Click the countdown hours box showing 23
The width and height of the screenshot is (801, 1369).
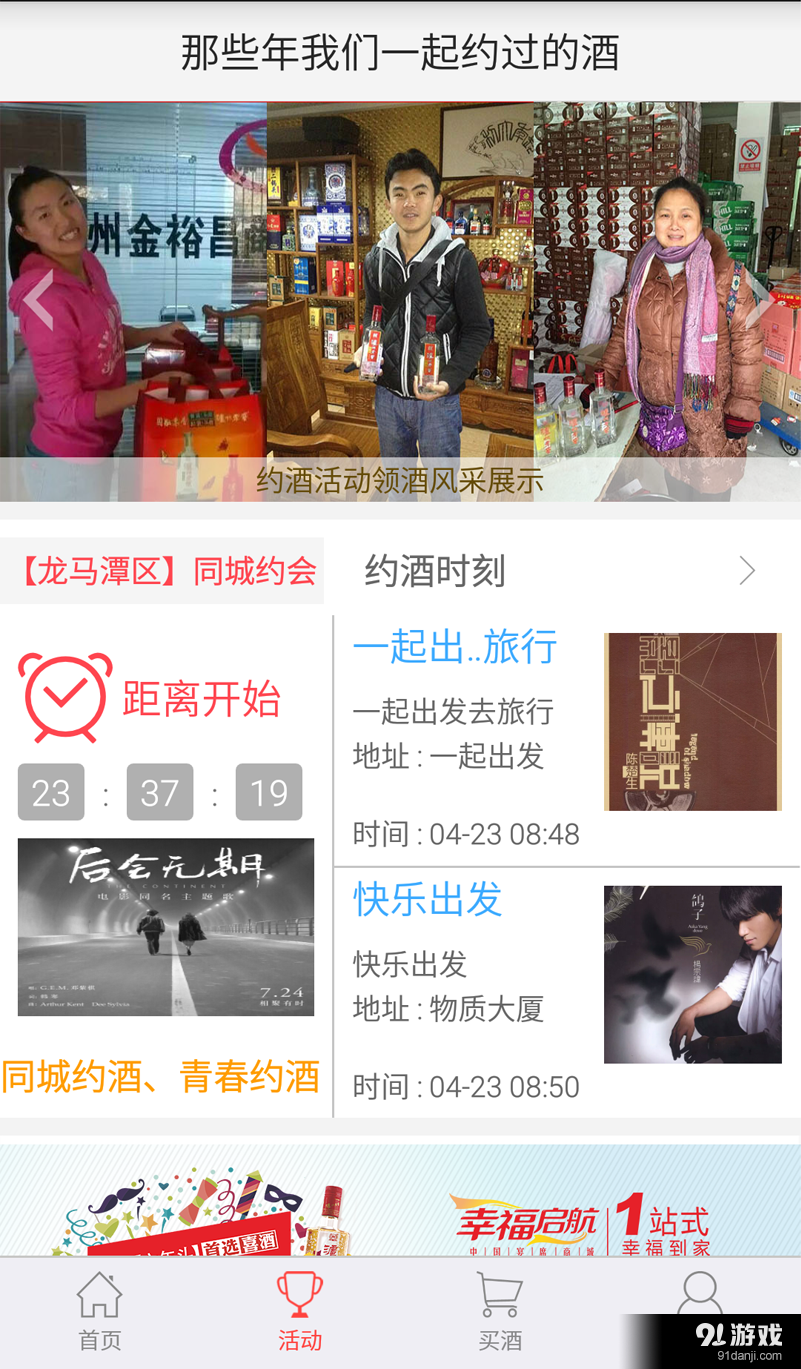point(51,791)
